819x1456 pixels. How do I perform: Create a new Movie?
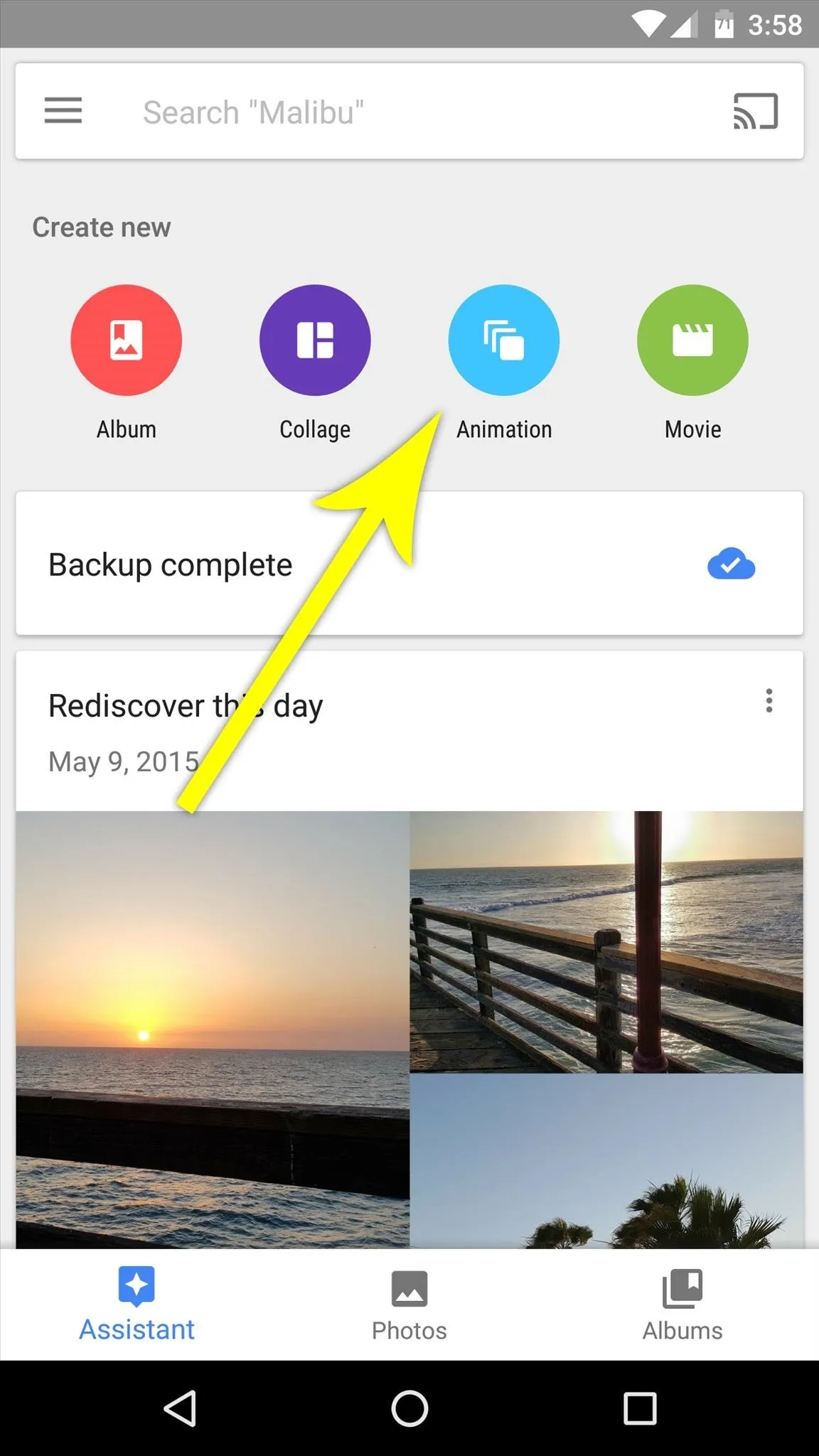692,340
